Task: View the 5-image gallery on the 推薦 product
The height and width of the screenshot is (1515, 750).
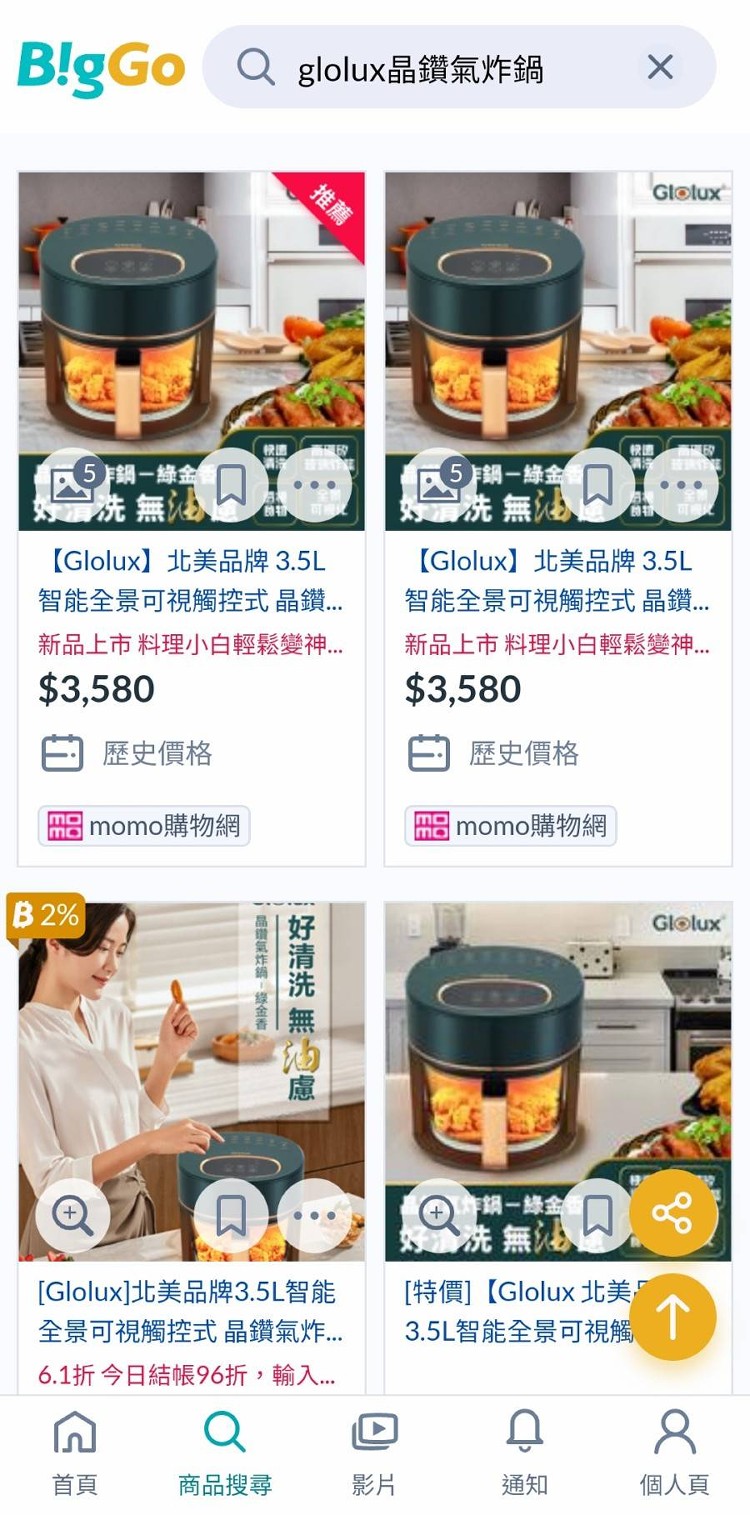Action: point(72,485)
